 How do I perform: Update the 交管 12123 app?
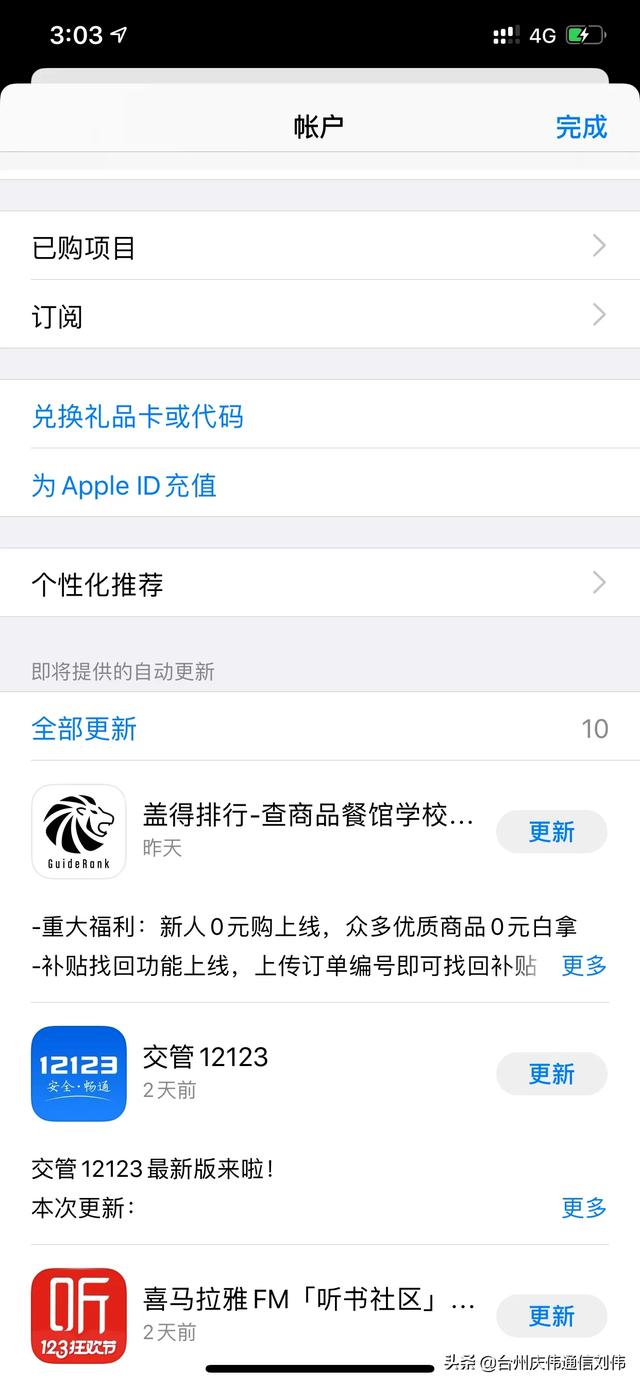coord(551,1074)
